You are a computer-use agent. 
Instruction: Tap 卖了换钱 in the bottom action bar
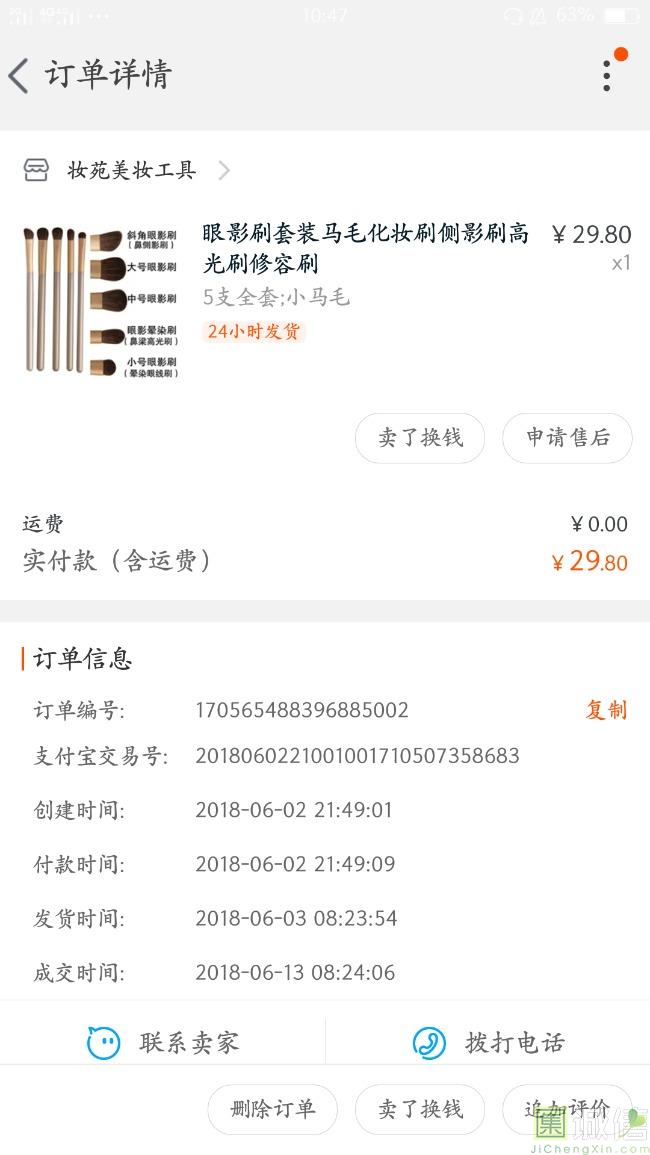[x=420, y=1109]
